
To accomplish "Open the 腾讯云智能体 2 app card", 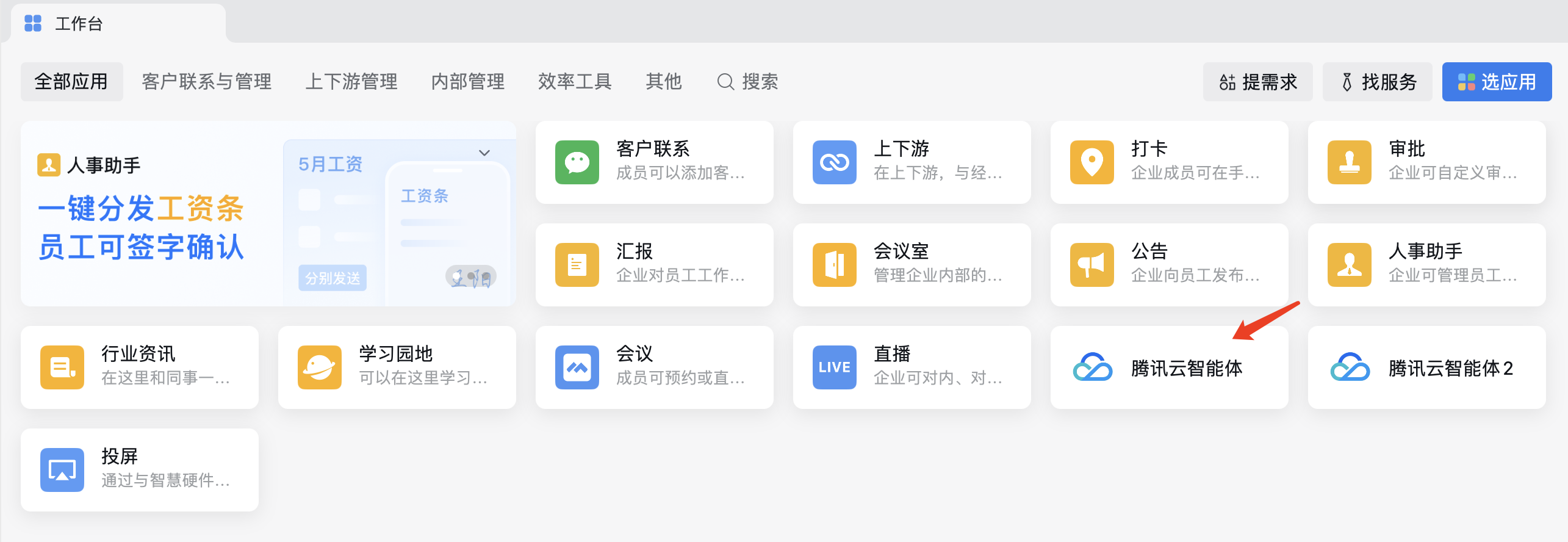I will pos(1426,367).
